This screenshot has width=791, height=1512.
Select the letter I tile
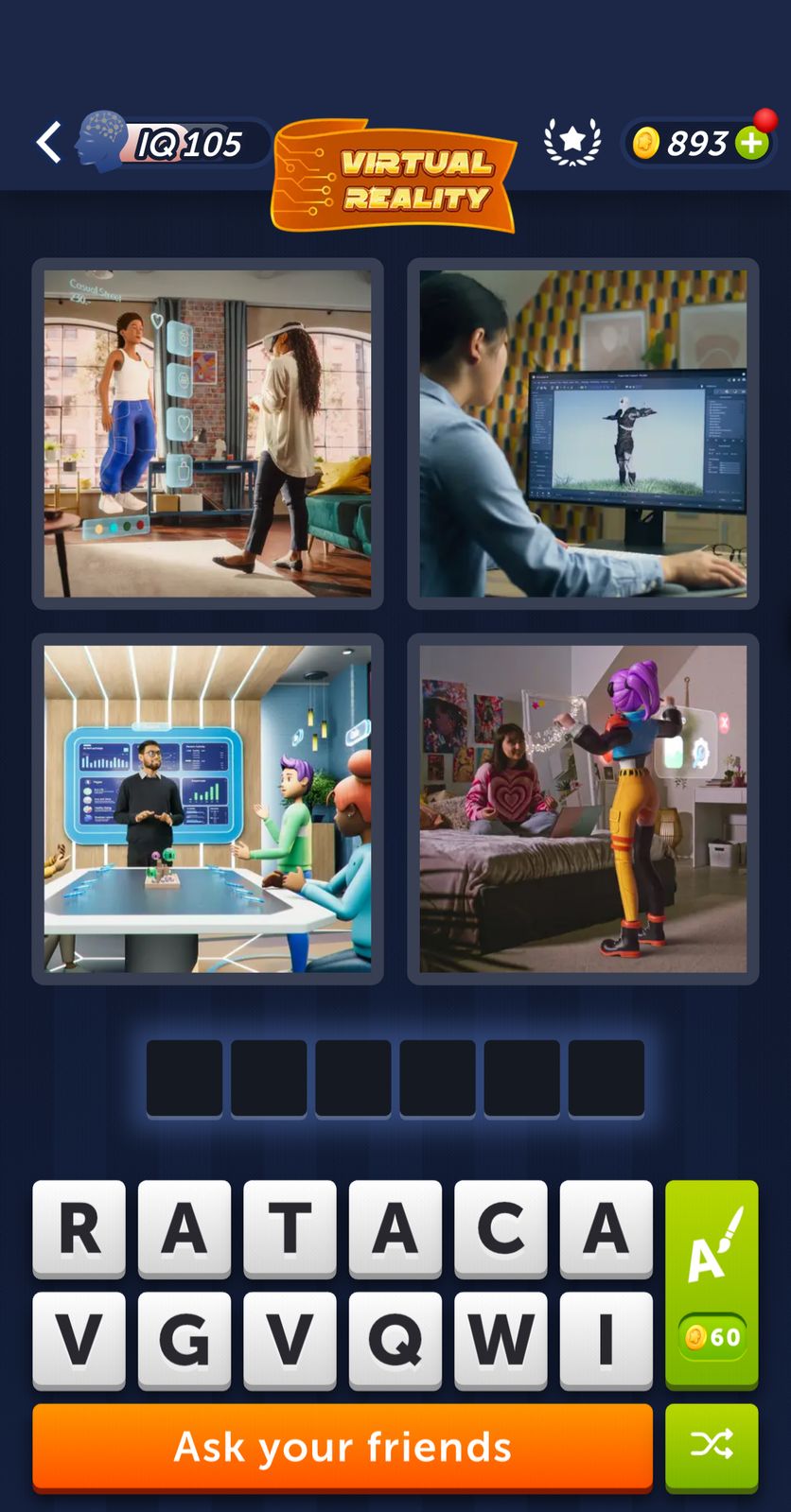(606, 1339)
